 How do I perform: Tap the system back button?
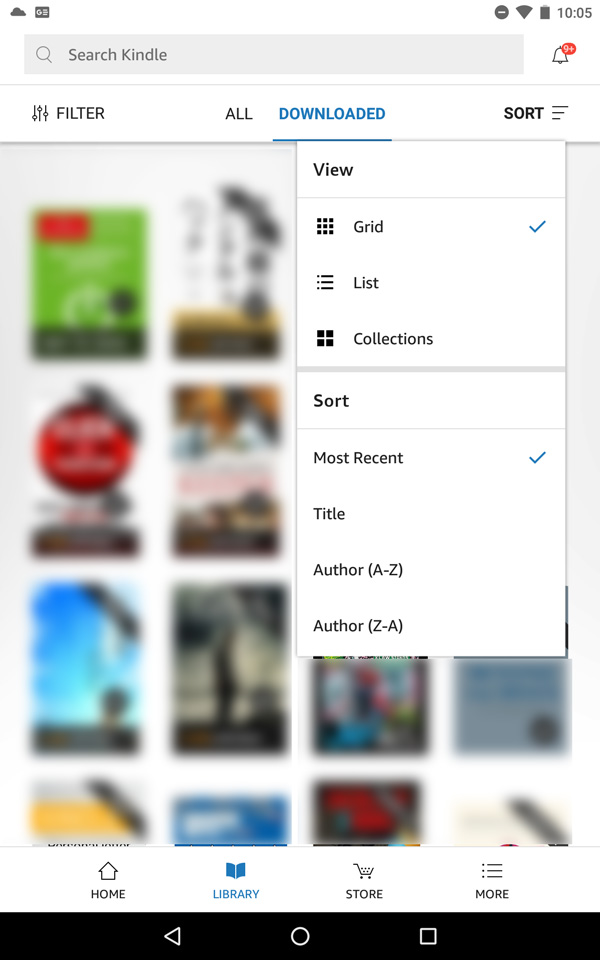pos(172,936)
